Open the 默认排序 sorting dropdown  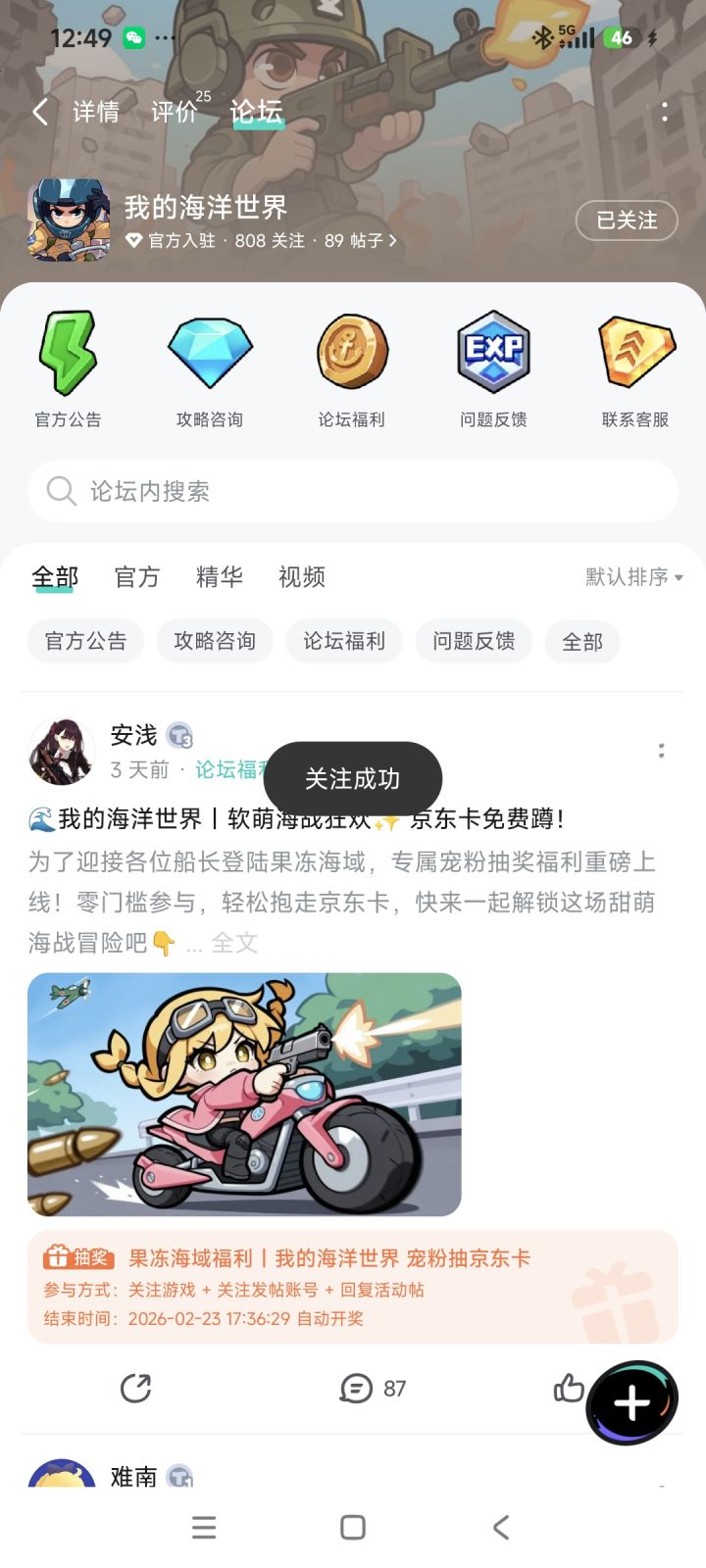tap(631, 577)
